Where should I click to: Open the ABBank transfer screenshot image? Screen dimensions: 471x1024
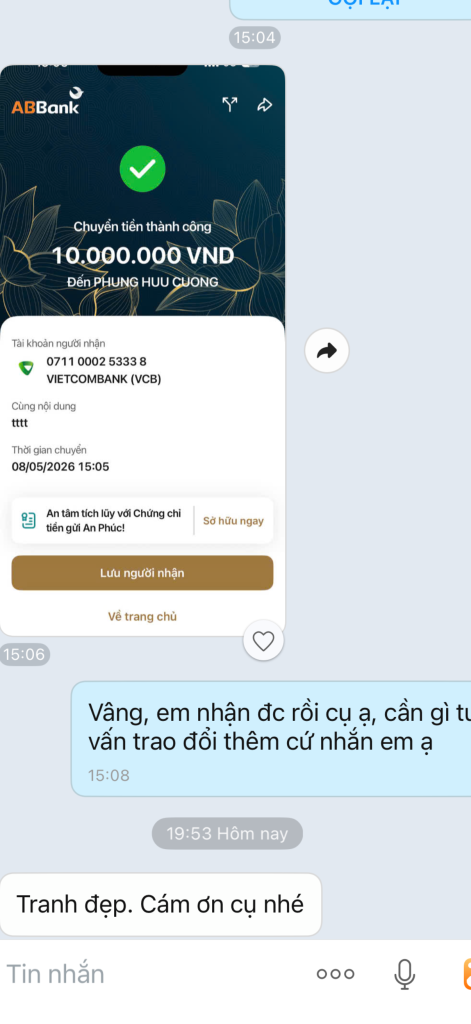(142, 350)
